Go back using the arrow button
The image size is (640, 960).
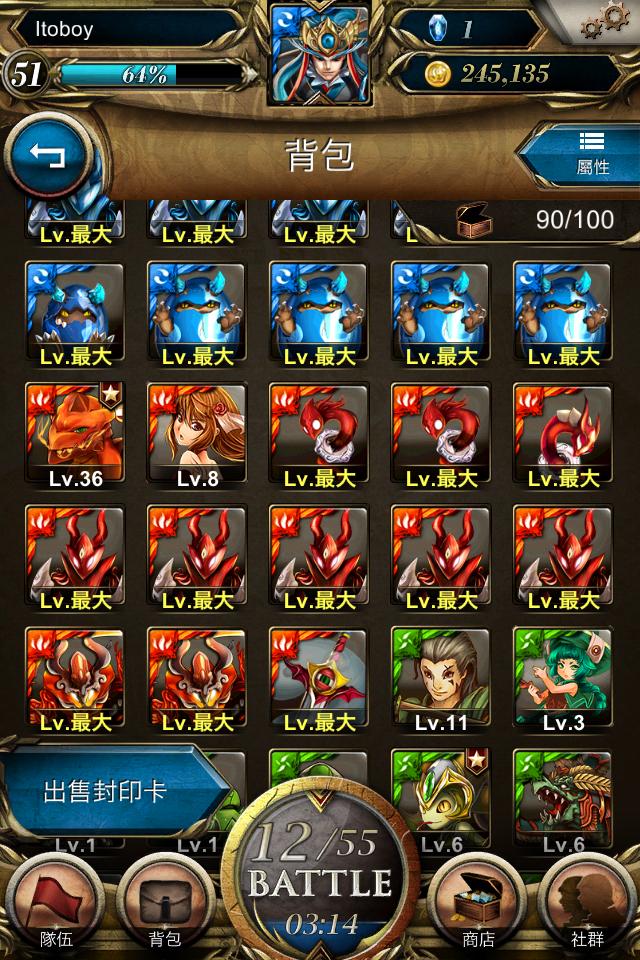click(47, 156)
